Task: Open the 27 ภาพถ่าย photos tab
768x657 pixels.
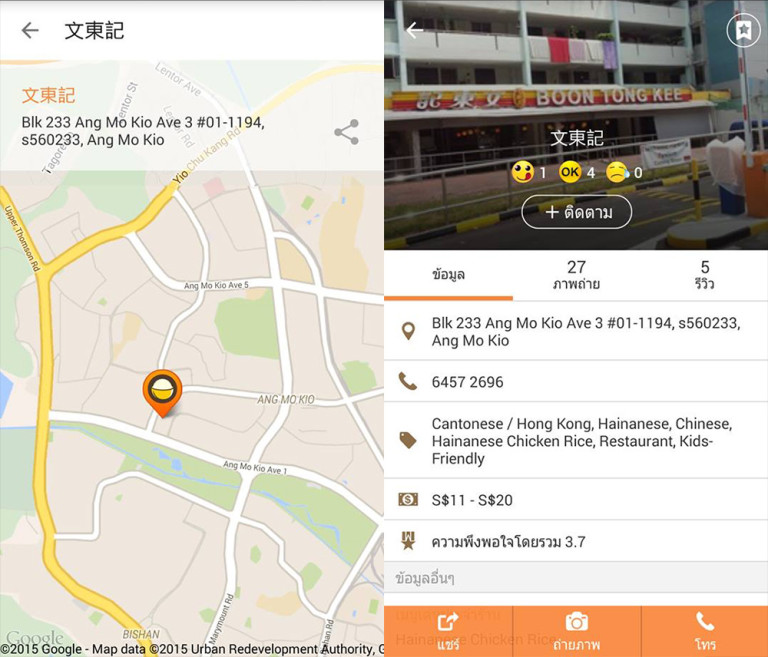Action: pyautogui.click(x=576, y=275)
